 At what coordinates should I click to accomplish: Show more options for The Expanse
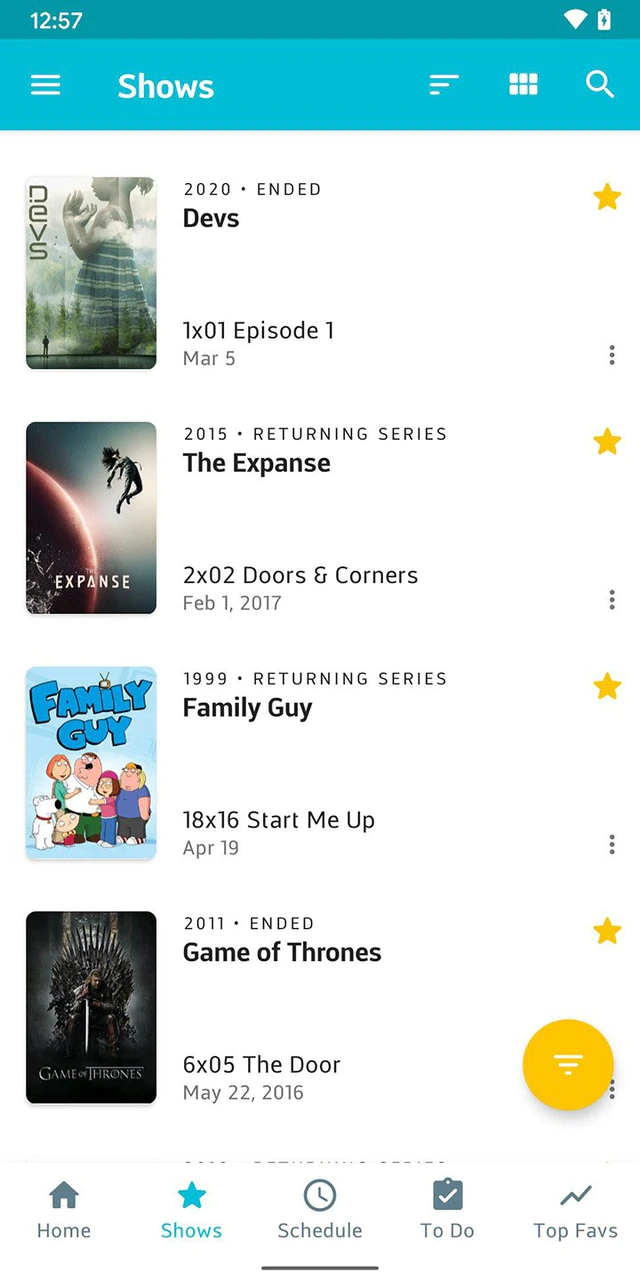click(611, 600)
